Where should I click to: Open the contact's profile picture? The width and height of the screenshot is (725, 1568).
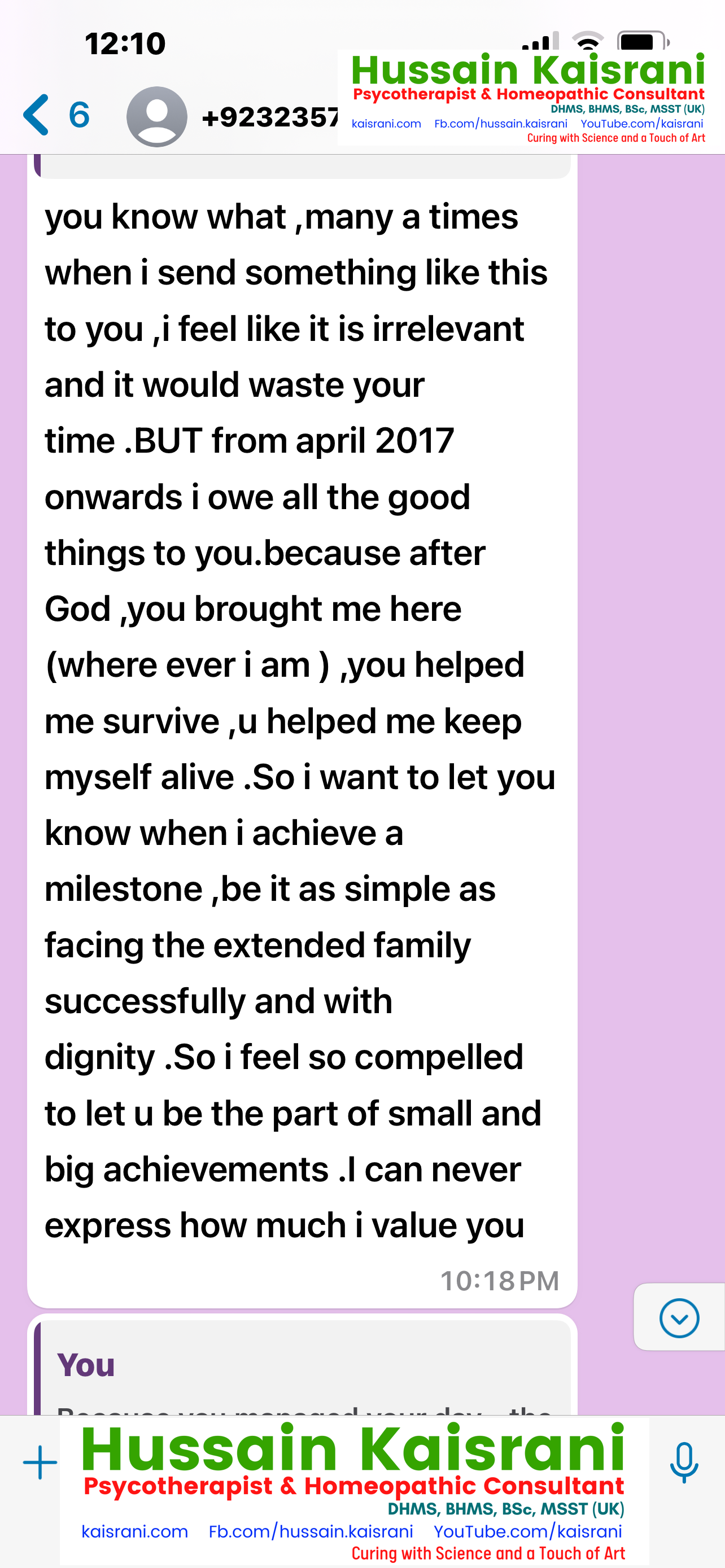(156, 116)
